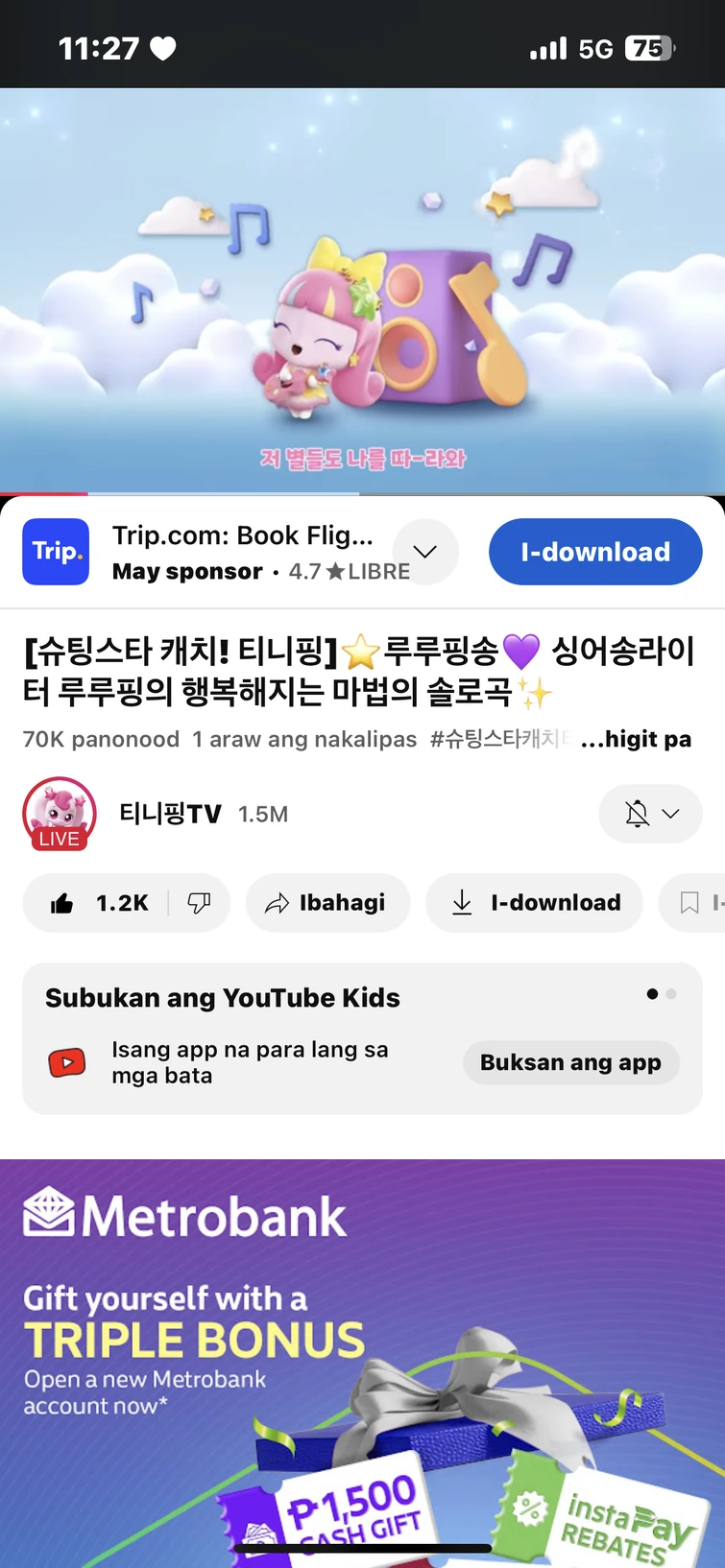The image size is (725, 1568).
Task: Expand the Trip.com sponsor ad details
Action: click(425, 551)
